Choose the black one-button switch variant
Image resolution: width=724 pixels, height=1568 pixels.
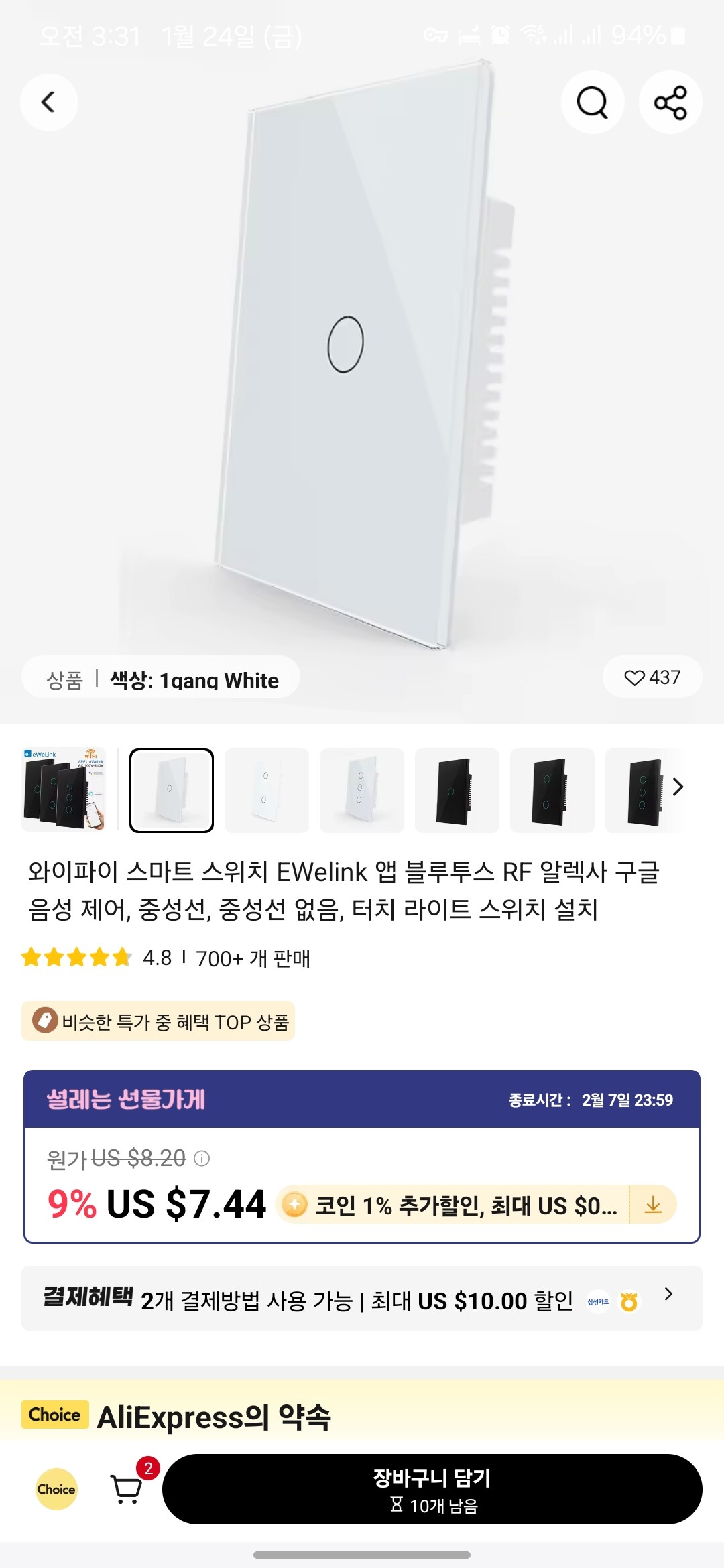457,790
